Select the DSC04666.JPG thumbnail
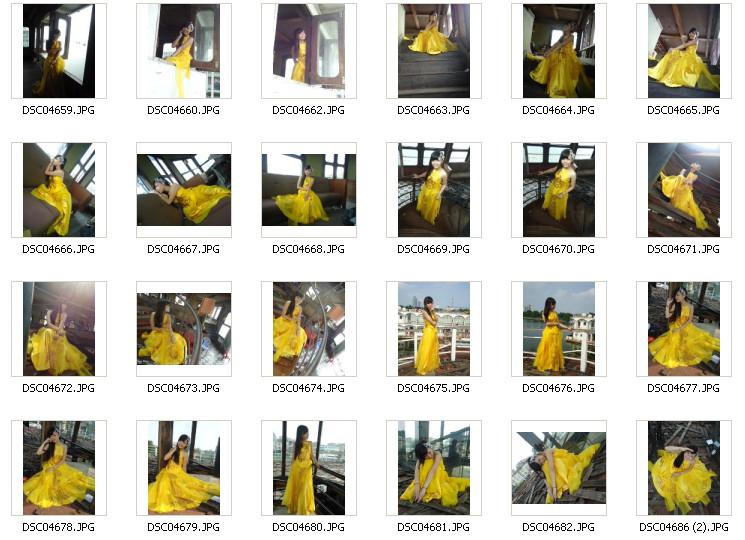 [x=58, y=190]
